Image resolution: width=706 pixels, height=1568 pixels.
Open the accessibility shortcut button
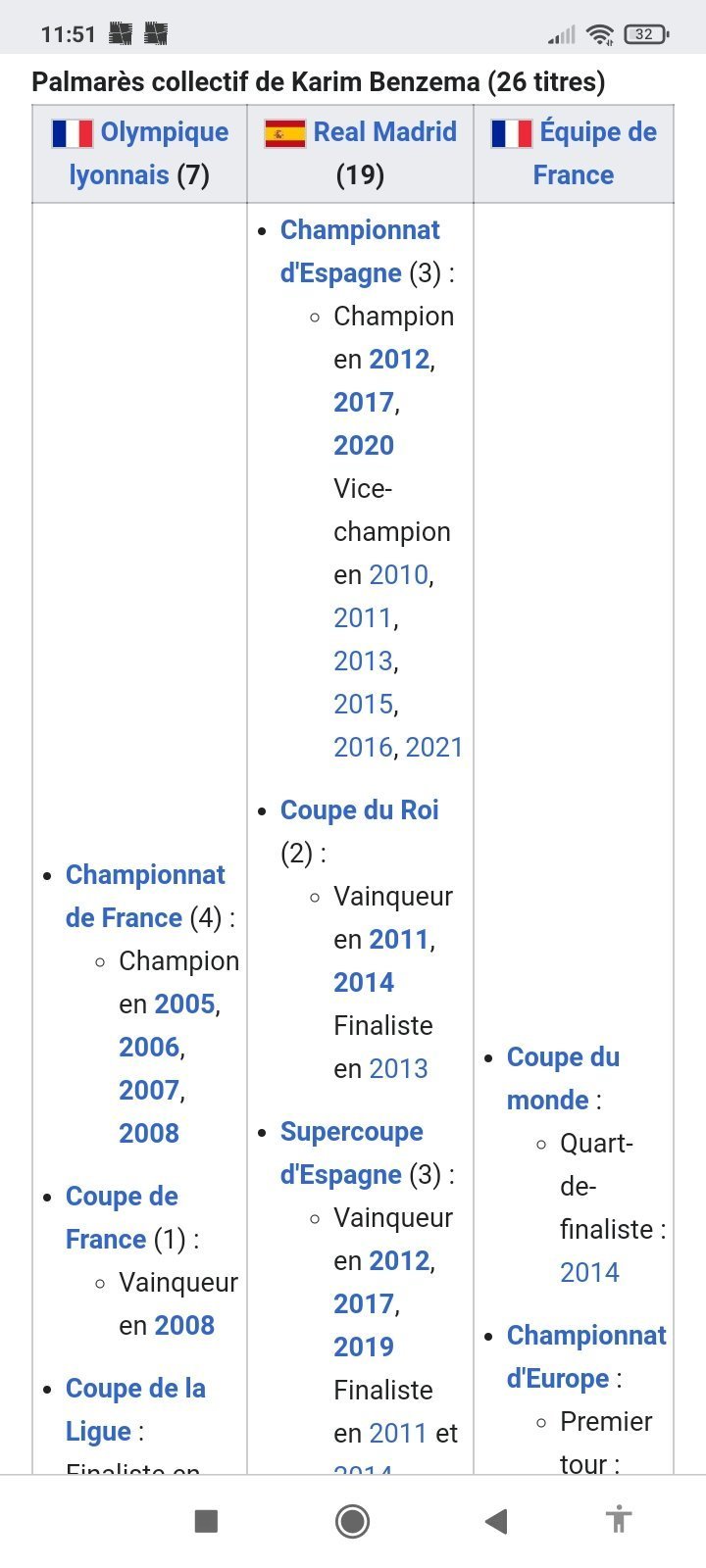click(x=618, y=1521)
